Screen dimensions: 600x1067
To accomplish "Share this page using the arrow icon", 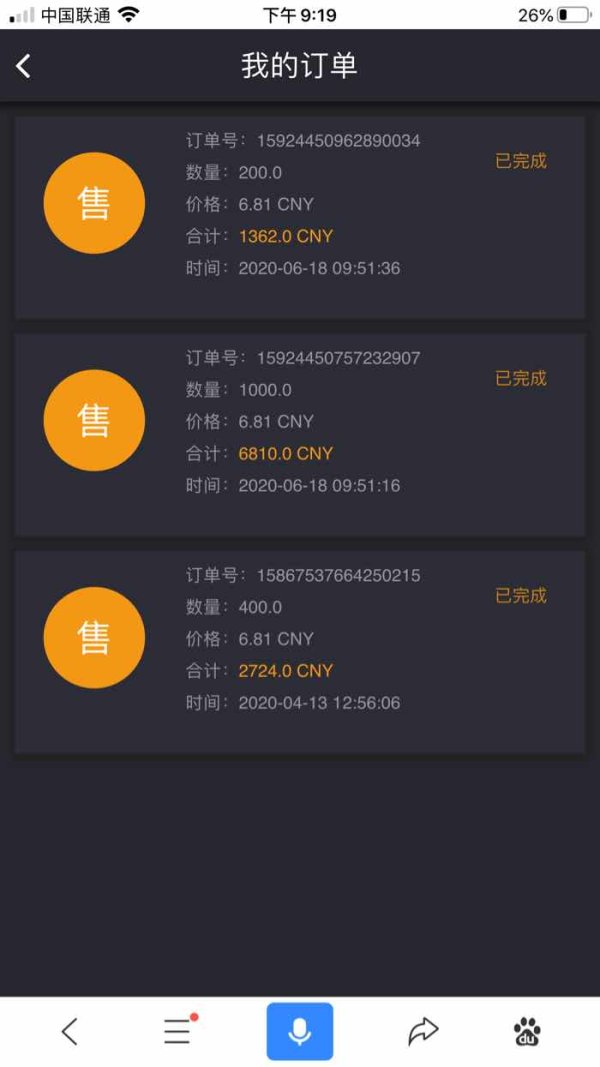I will [423, 1031].
